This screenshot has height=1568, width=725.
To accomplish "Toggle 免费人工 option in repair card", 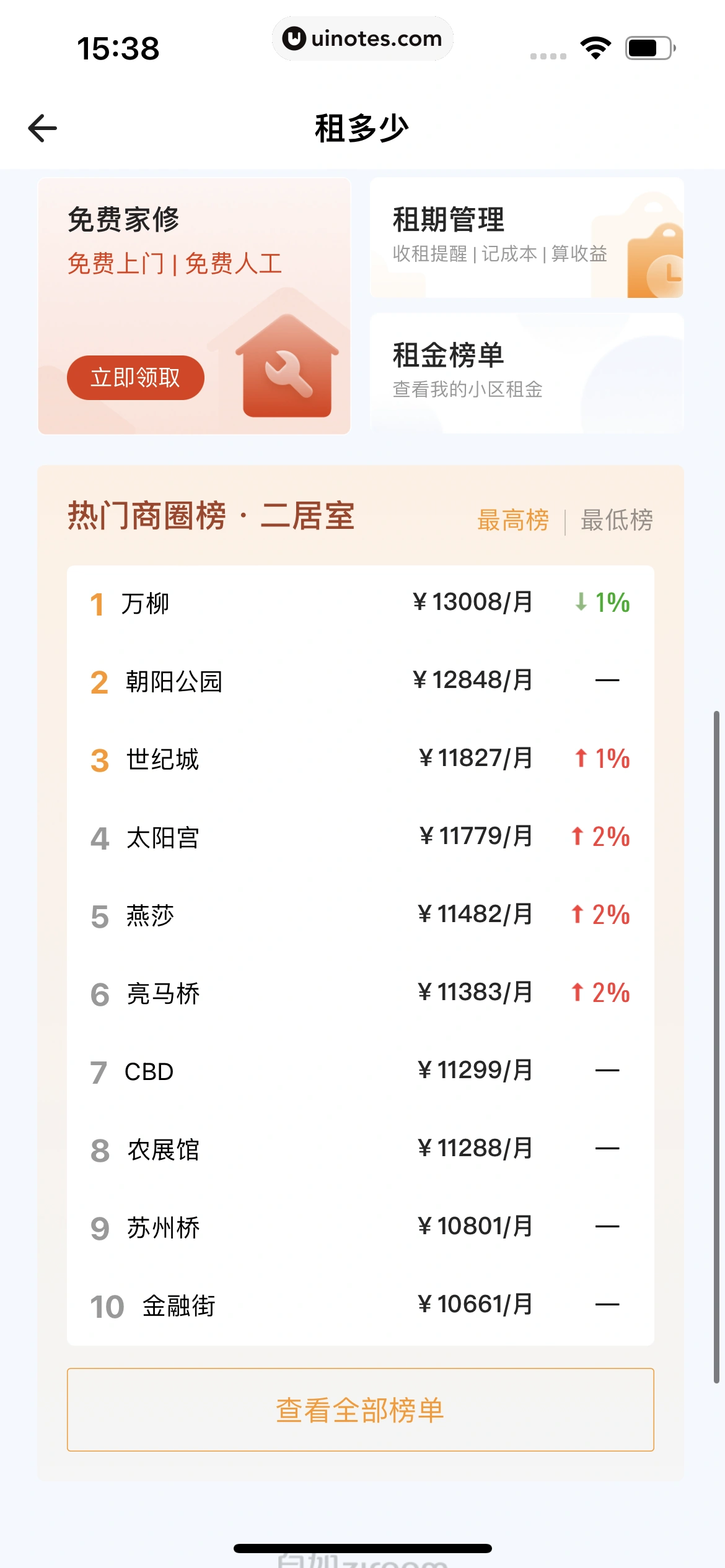I will click(x=234, y=264).
